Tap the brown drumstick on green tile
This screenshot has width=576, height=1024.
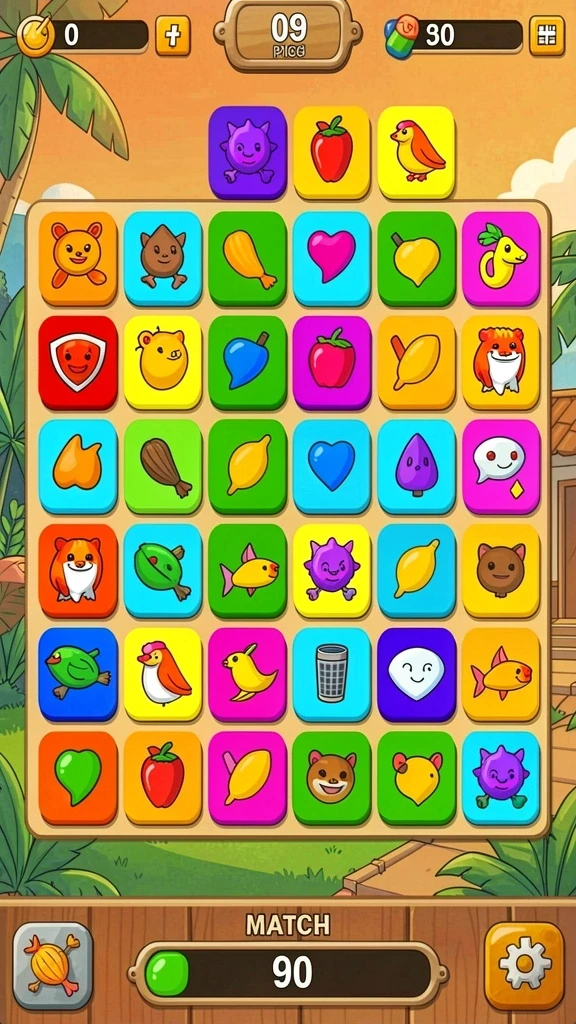coord(163,466)
